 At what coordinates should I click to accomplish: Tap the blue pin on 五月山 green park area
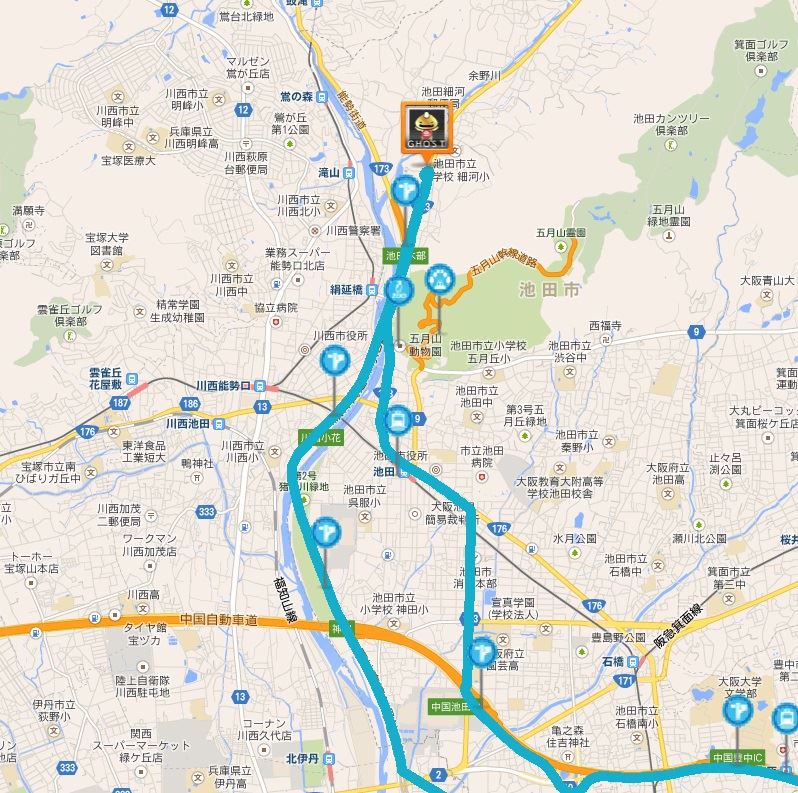point(439,280)
